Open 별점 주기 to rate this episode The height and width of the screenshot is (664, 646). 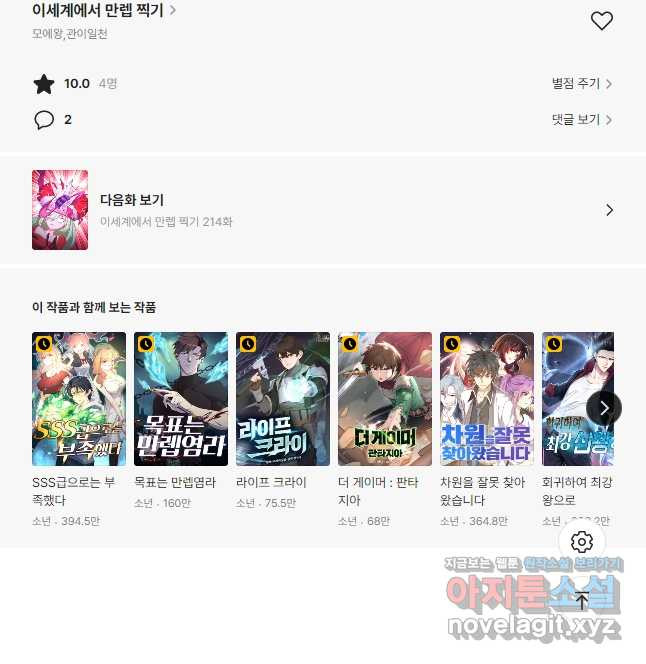click(x=581, y=84)
